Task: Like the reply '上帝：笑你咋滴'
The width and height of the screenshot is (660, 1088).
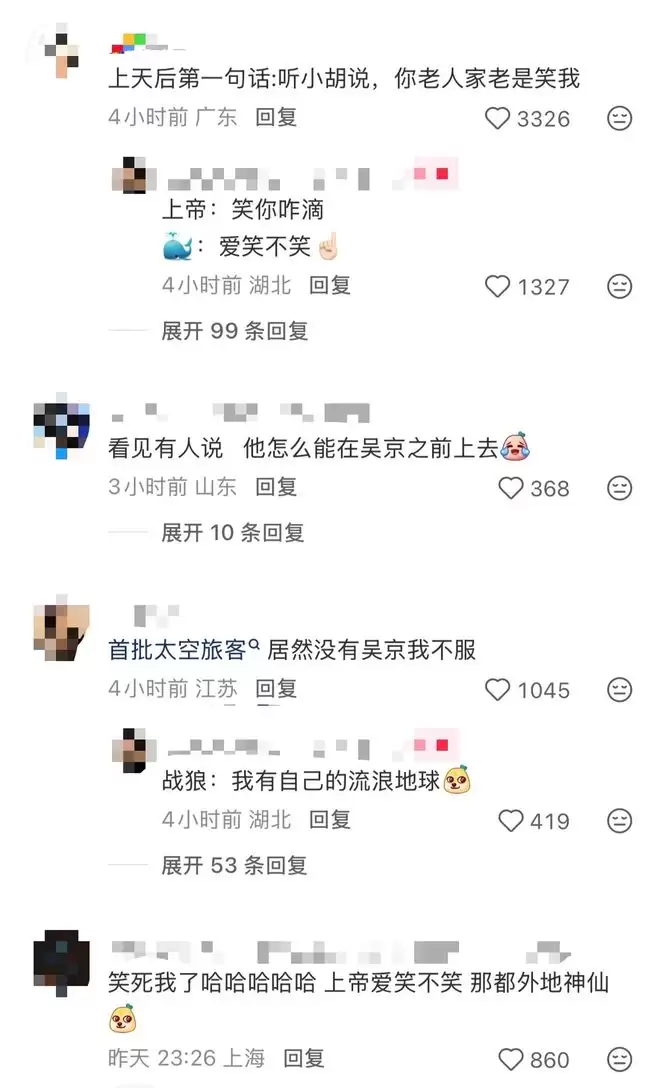Action: tap(498, 287)
